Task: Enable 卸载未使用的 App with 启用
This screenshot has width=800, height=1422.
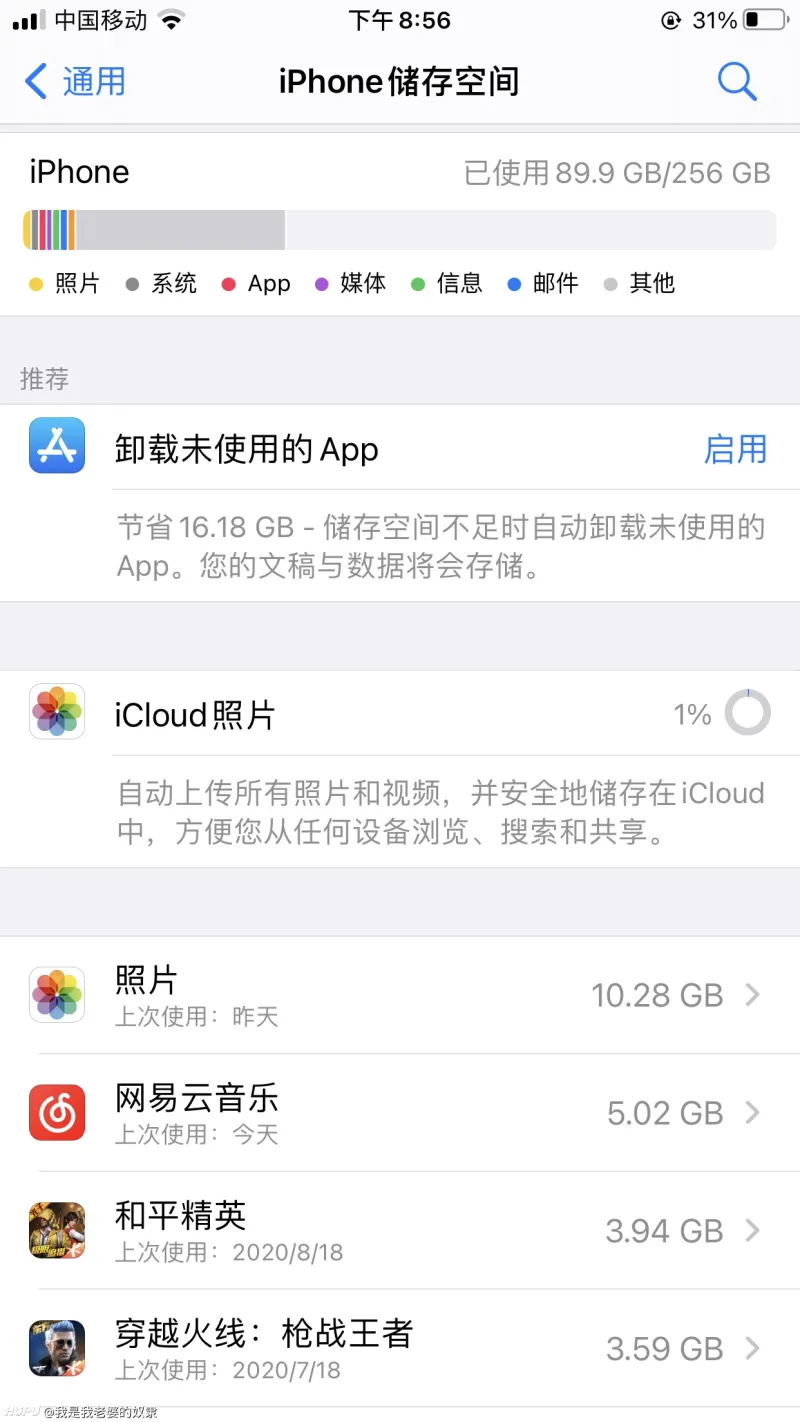Action: [x=735, y=449]
